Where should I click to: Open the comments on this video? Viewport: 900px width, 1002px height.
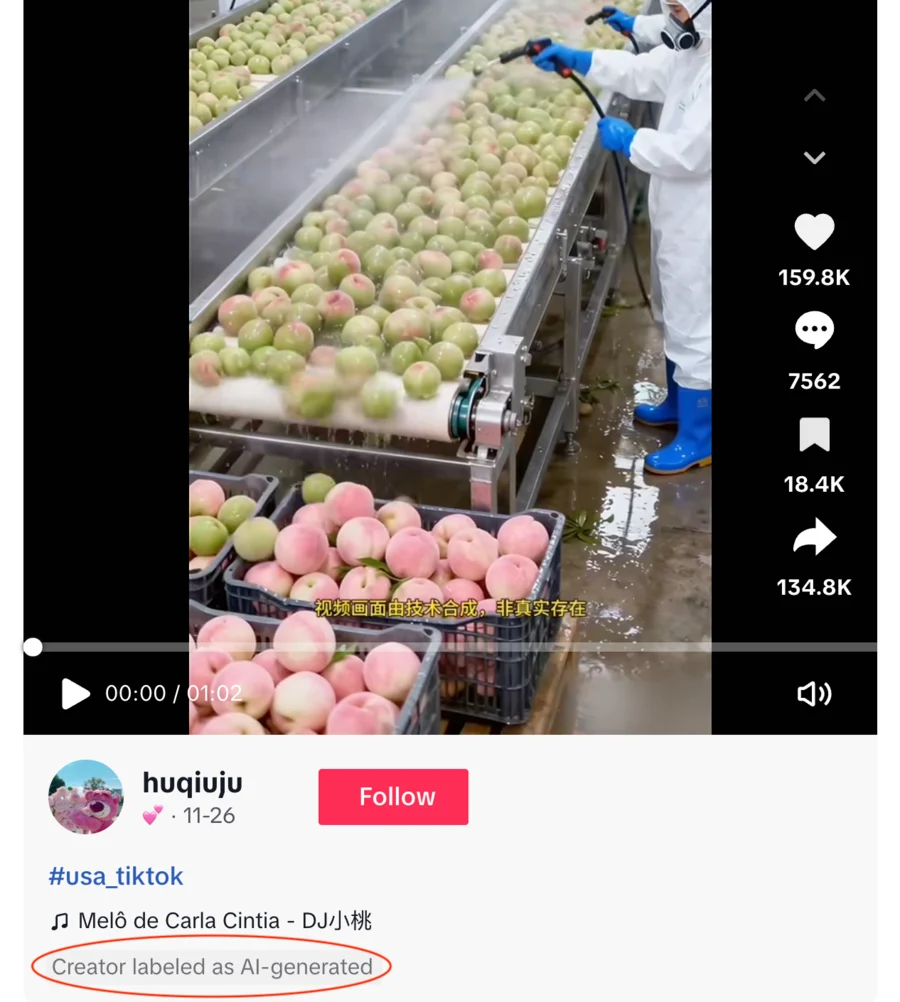(814, 331)
